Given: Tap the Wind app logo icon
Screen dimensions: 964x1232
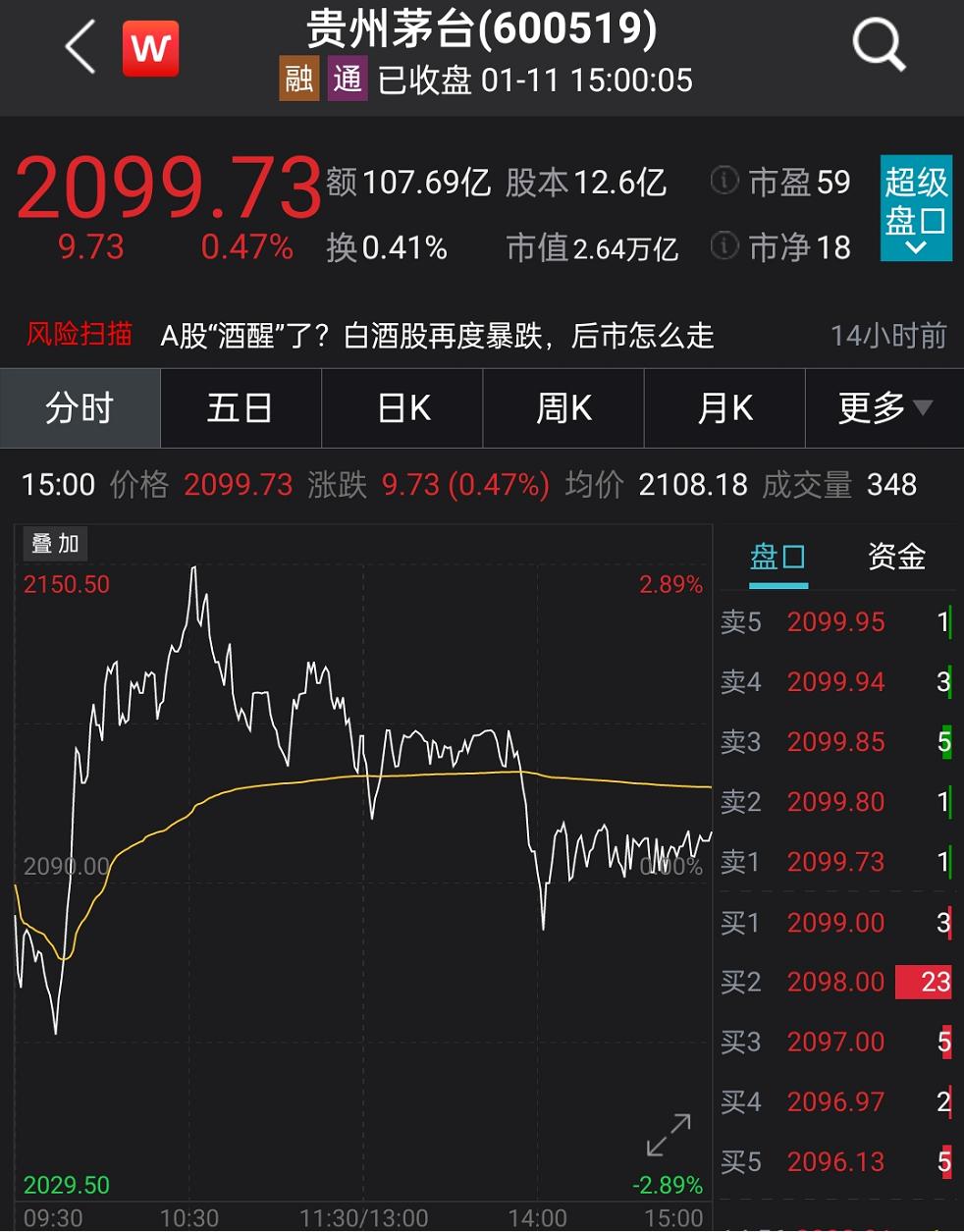Looking at the screenshot, I should (150, 45).
